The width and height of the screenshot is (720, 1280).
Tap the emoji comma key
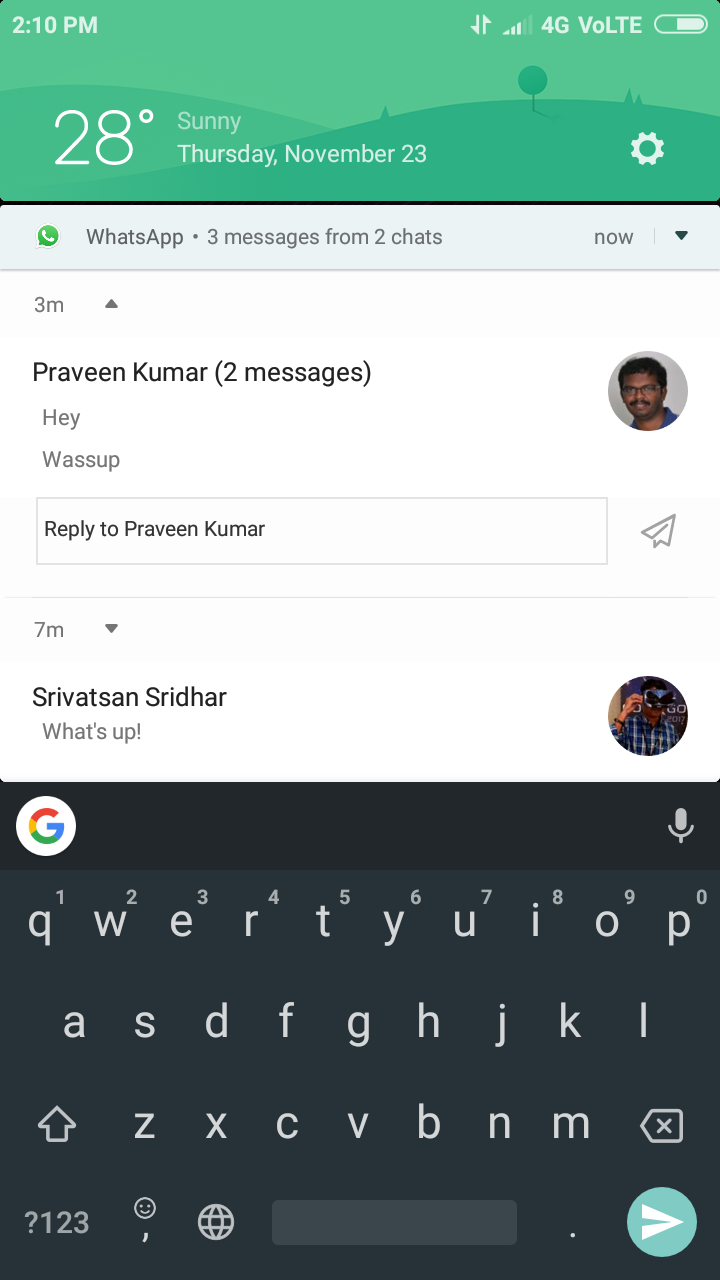[x=145, y=1220]
